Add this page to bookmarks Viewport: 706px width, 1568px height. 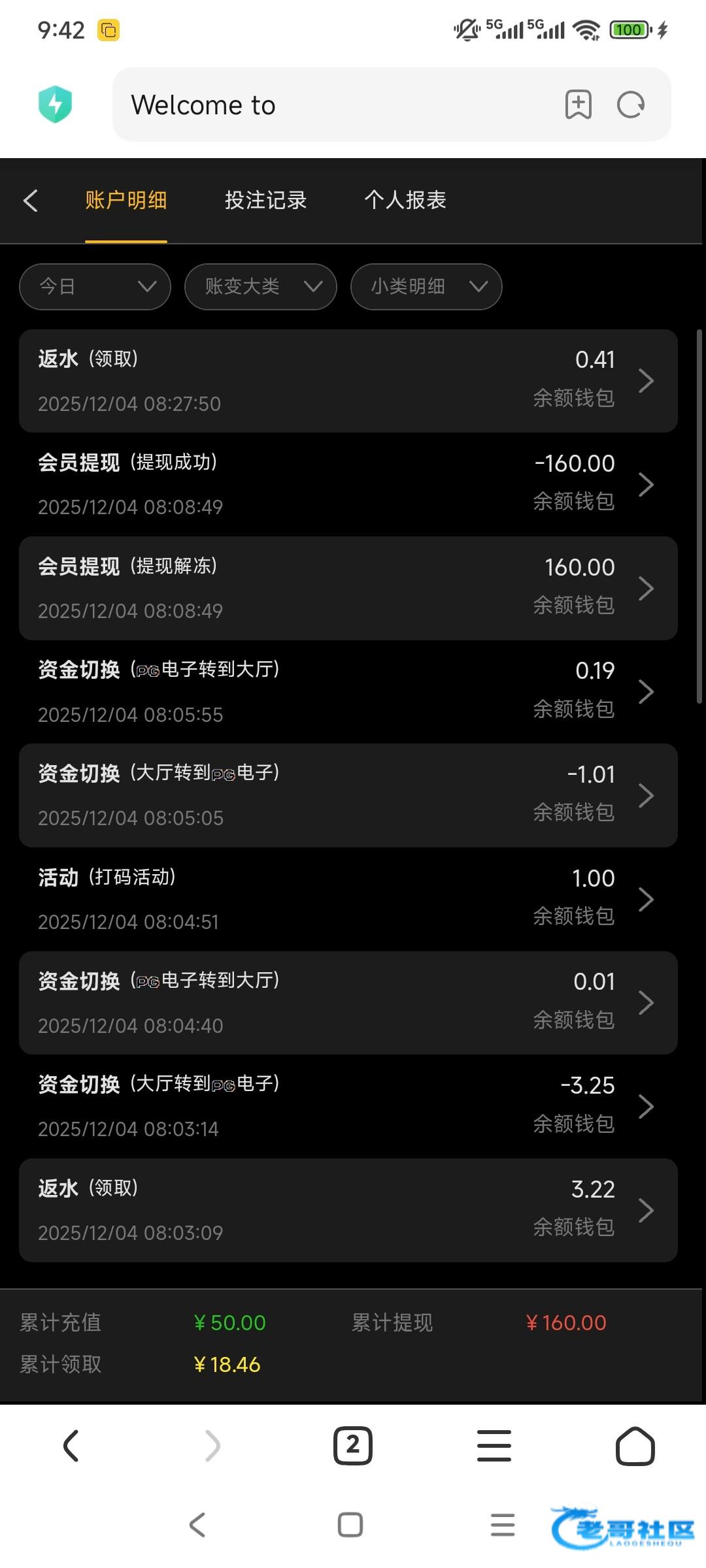[x=578, y=105]
